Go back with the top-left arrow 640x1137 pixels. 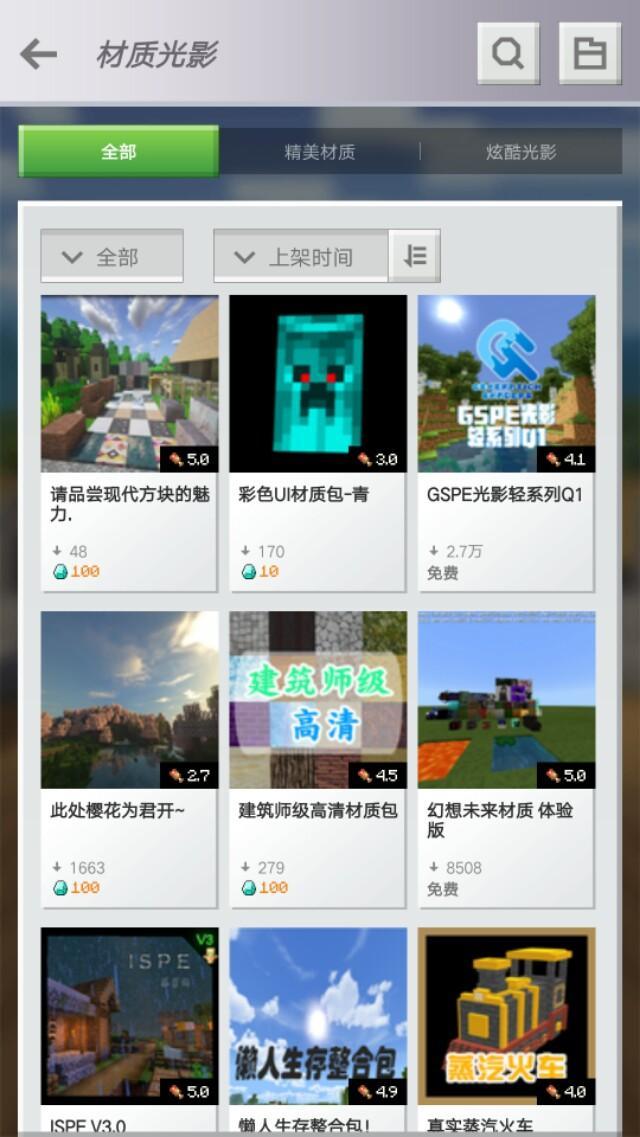pos(38,54)
